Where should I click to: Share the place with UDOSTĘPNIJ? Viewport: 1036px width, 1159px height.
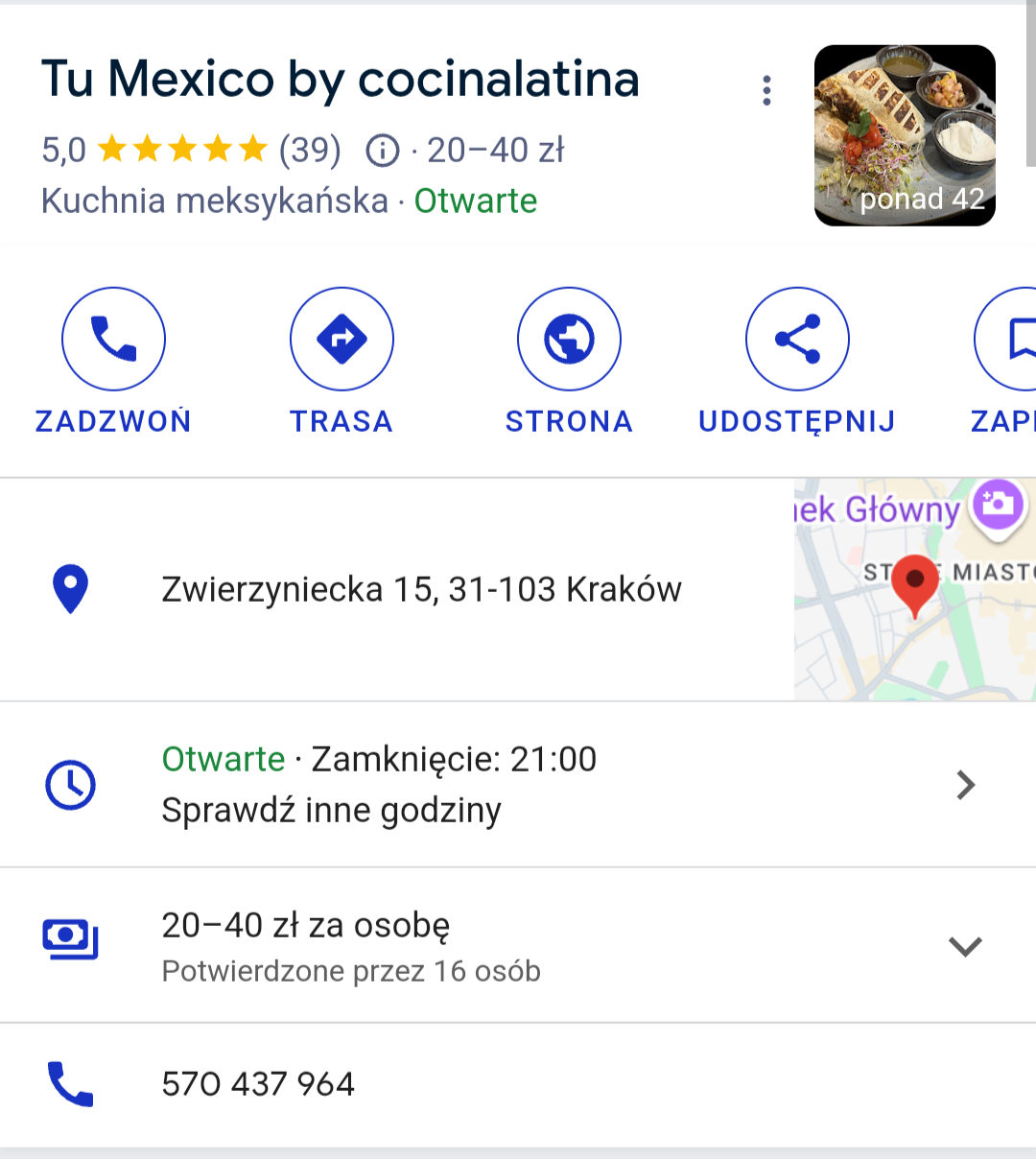797,340
